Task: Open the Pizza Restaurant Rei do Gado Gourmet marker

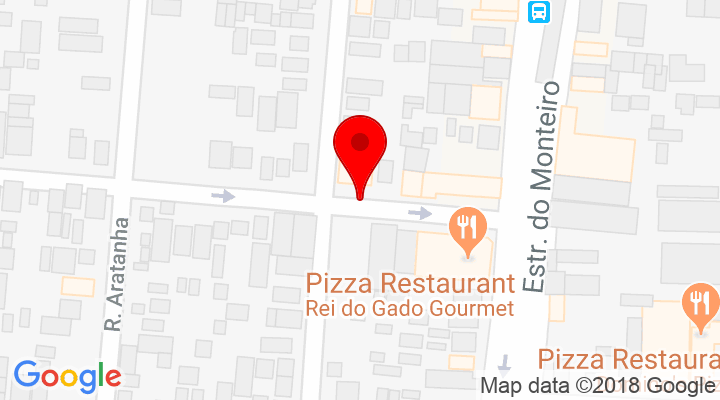Action: pyautogui.click(x=467, y=229)
